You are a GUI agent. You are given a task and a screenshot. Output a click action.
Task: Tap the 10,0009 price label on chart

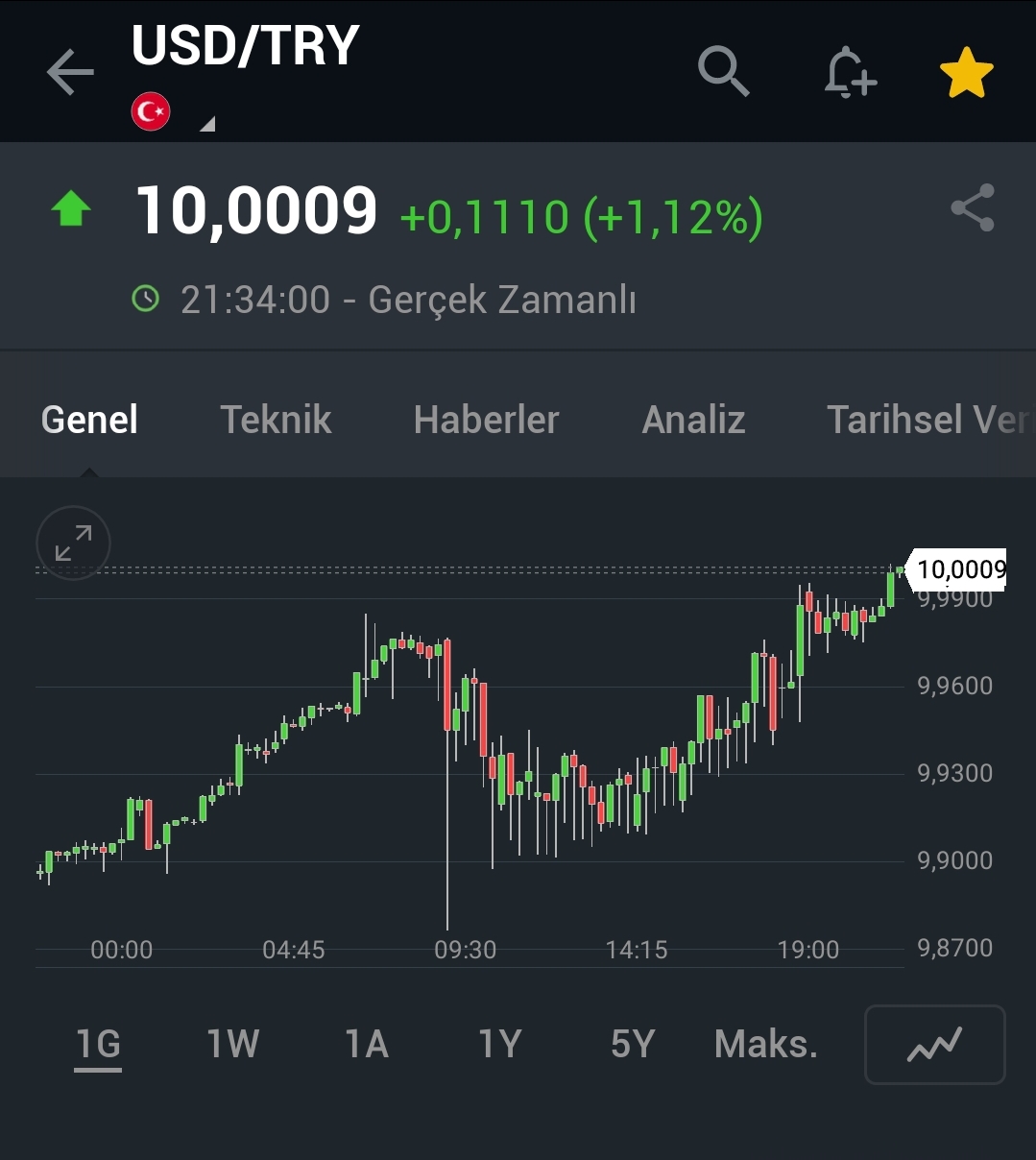click(x=960, y=568)
